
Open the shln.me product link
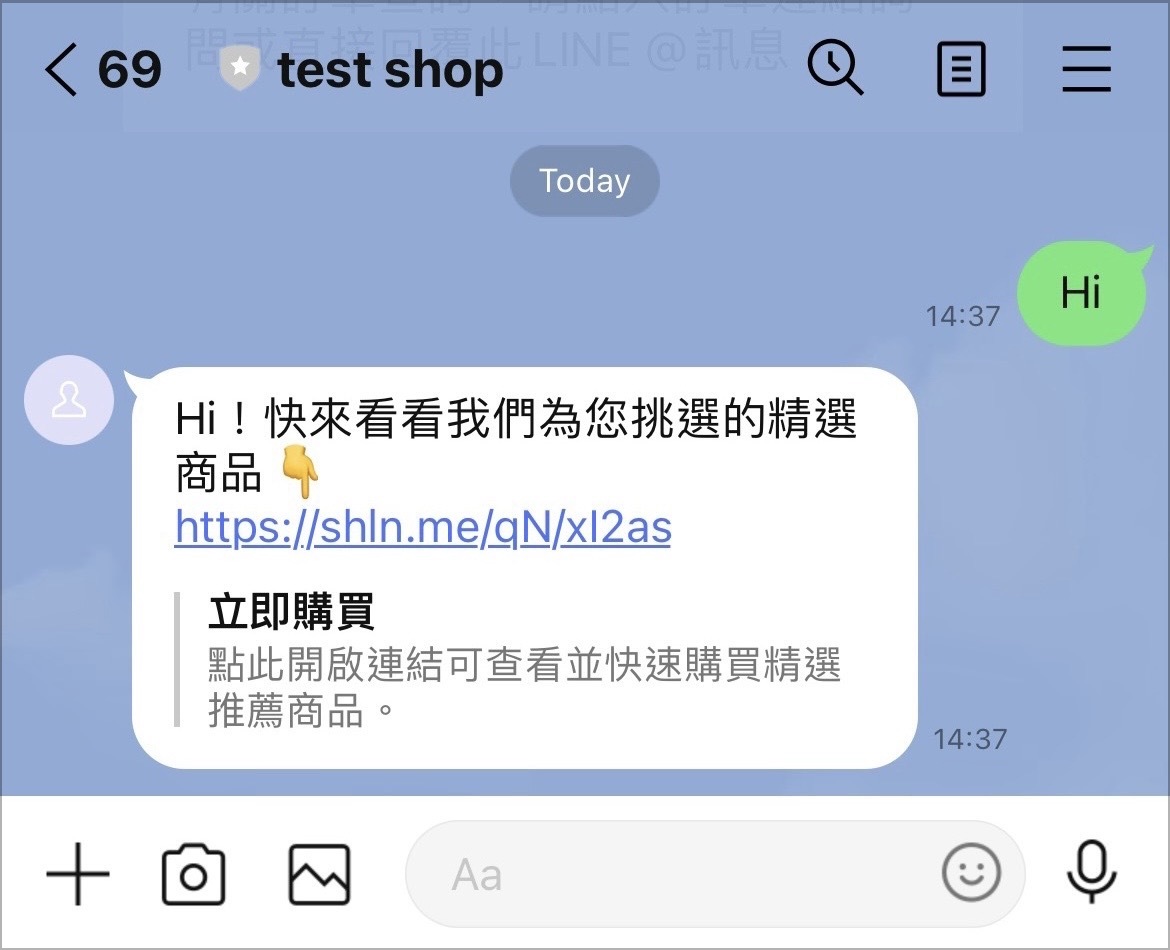point(423,528)
